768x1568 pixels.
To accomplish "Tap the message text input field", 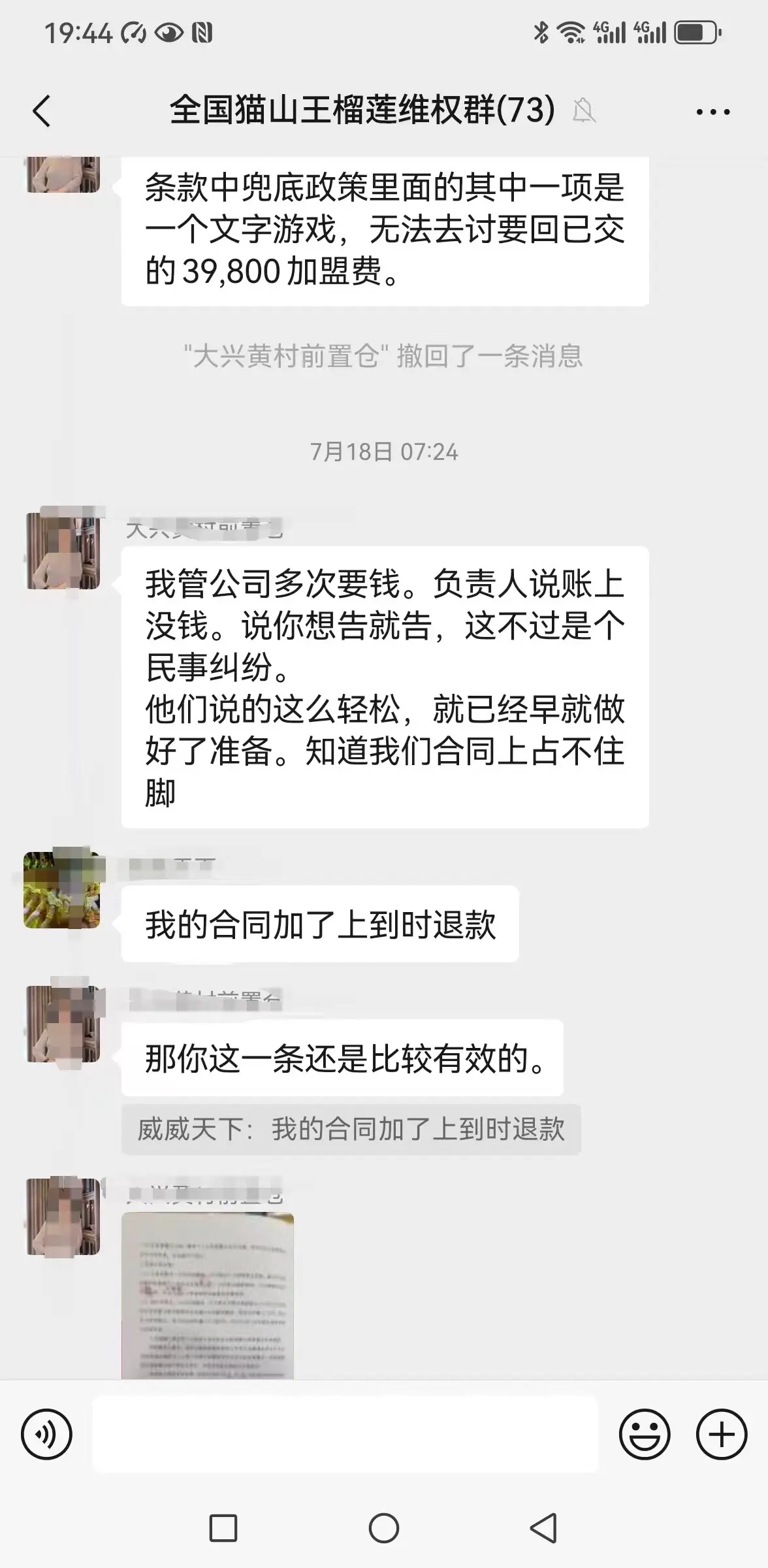I will coord(345,1435).
